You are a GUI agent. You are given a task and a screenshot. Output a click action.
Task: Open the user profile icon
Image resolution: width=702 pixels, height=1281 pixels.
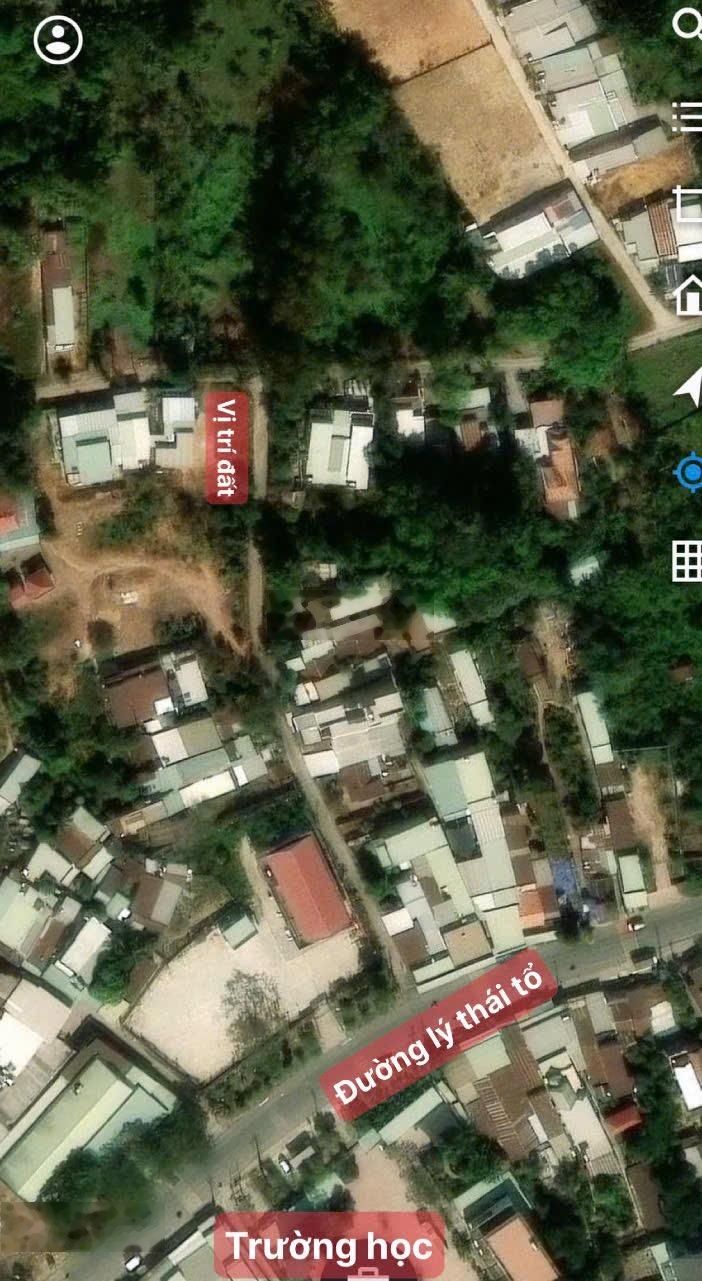[x=58, y=40]
